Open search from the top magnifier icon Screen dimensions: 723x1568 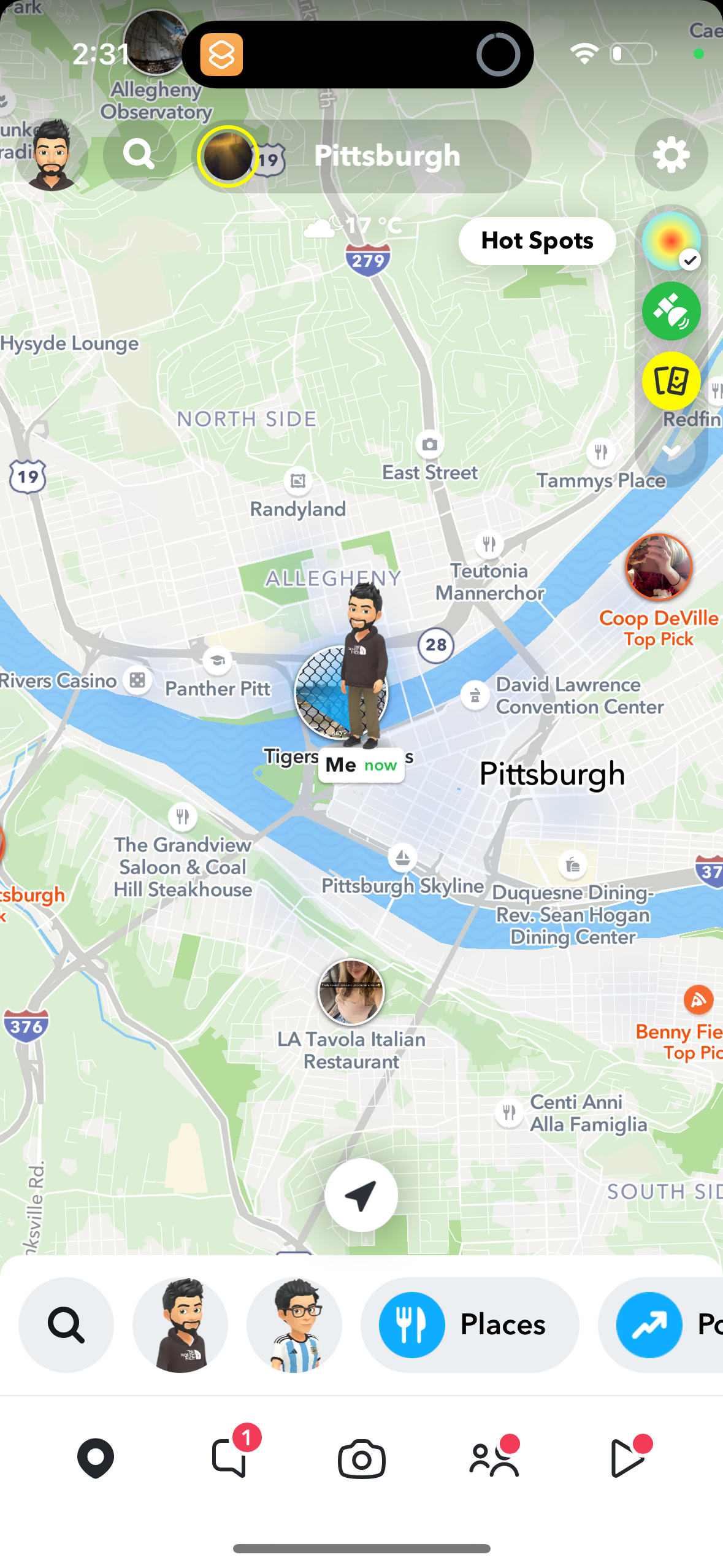point(139,155)
